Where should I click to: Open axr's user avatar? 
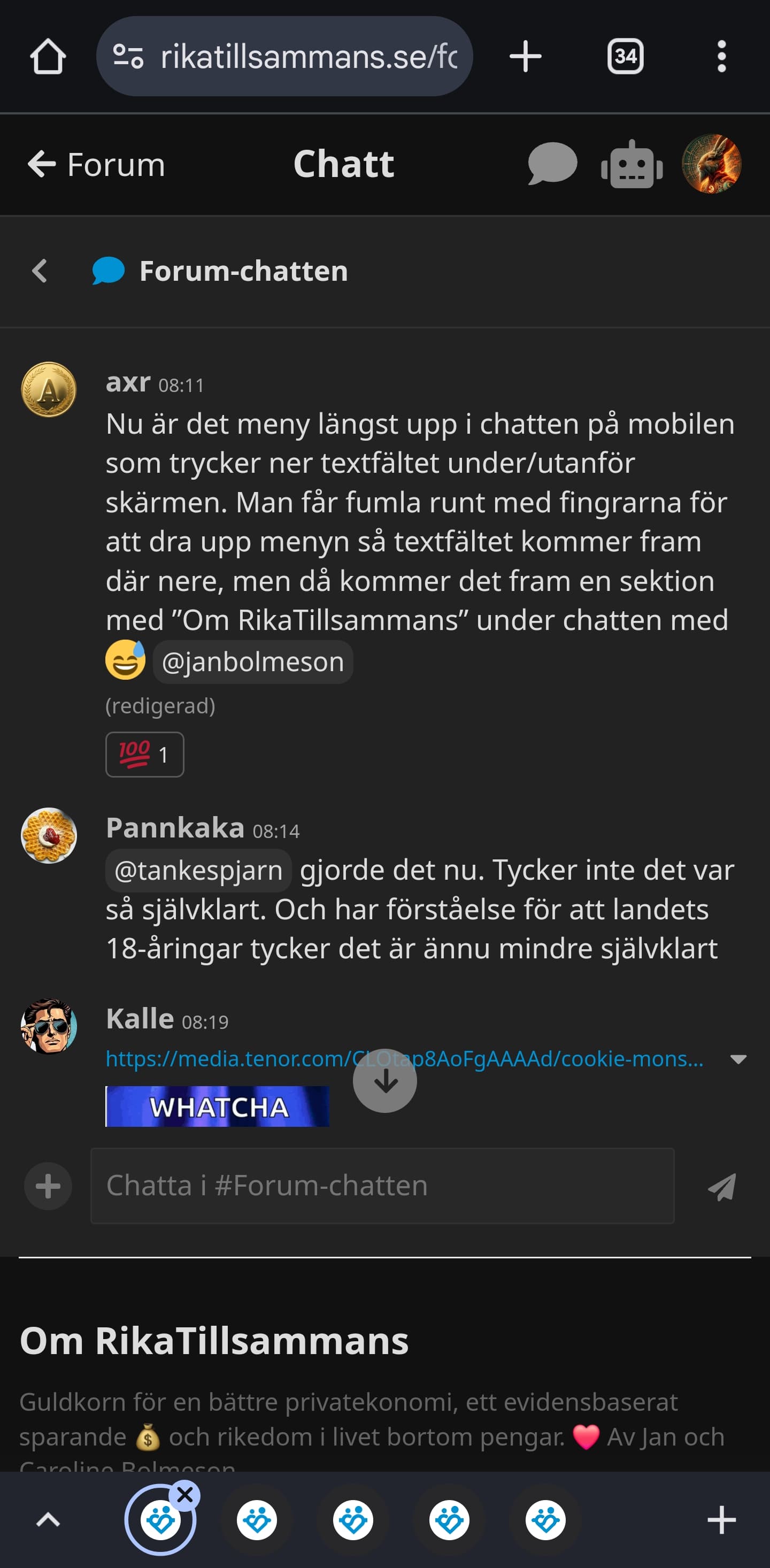[x=49, y=389]
